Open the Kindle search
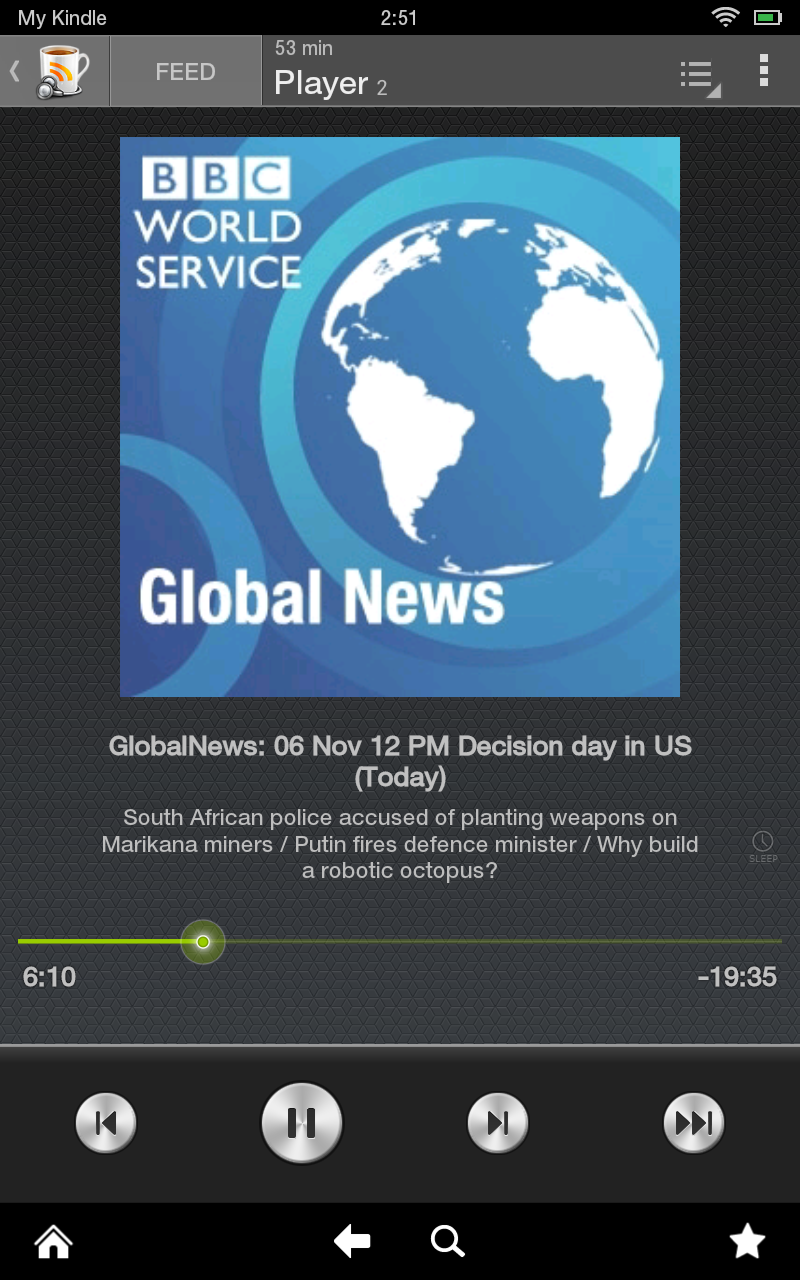 (x=447, y=1242)
